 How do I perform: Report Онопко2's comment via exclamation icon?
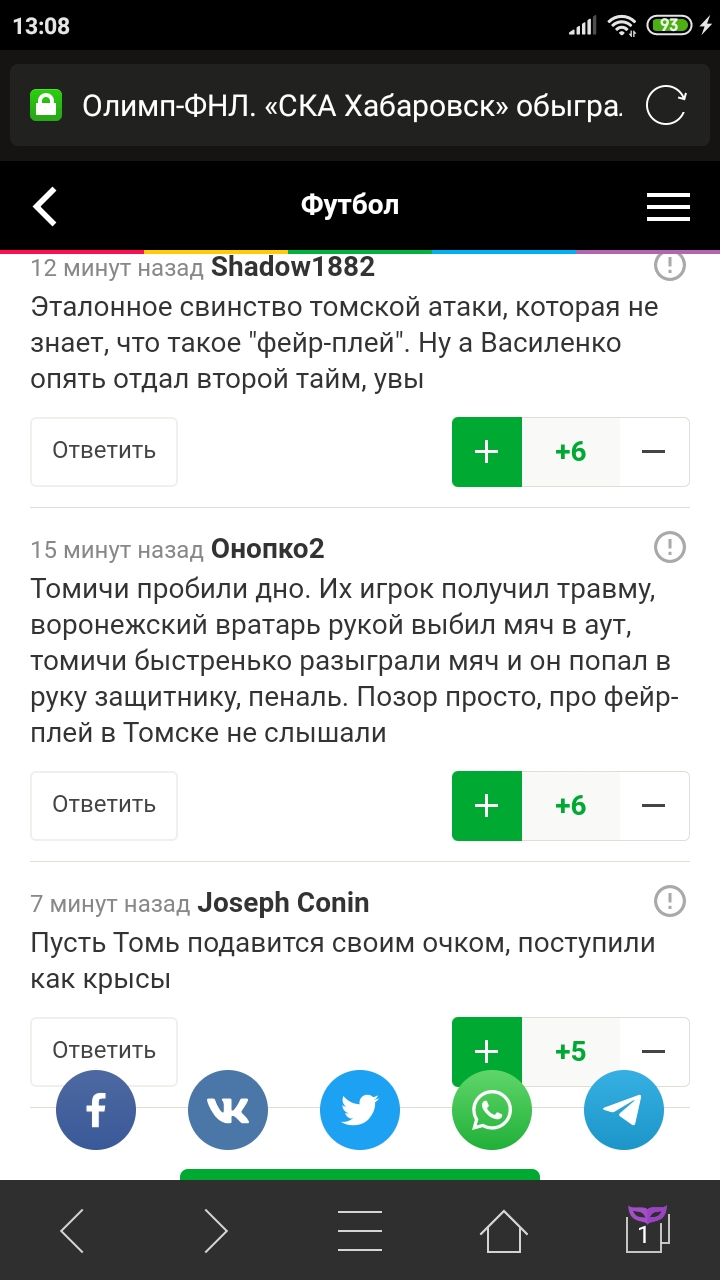pos(669,547)
